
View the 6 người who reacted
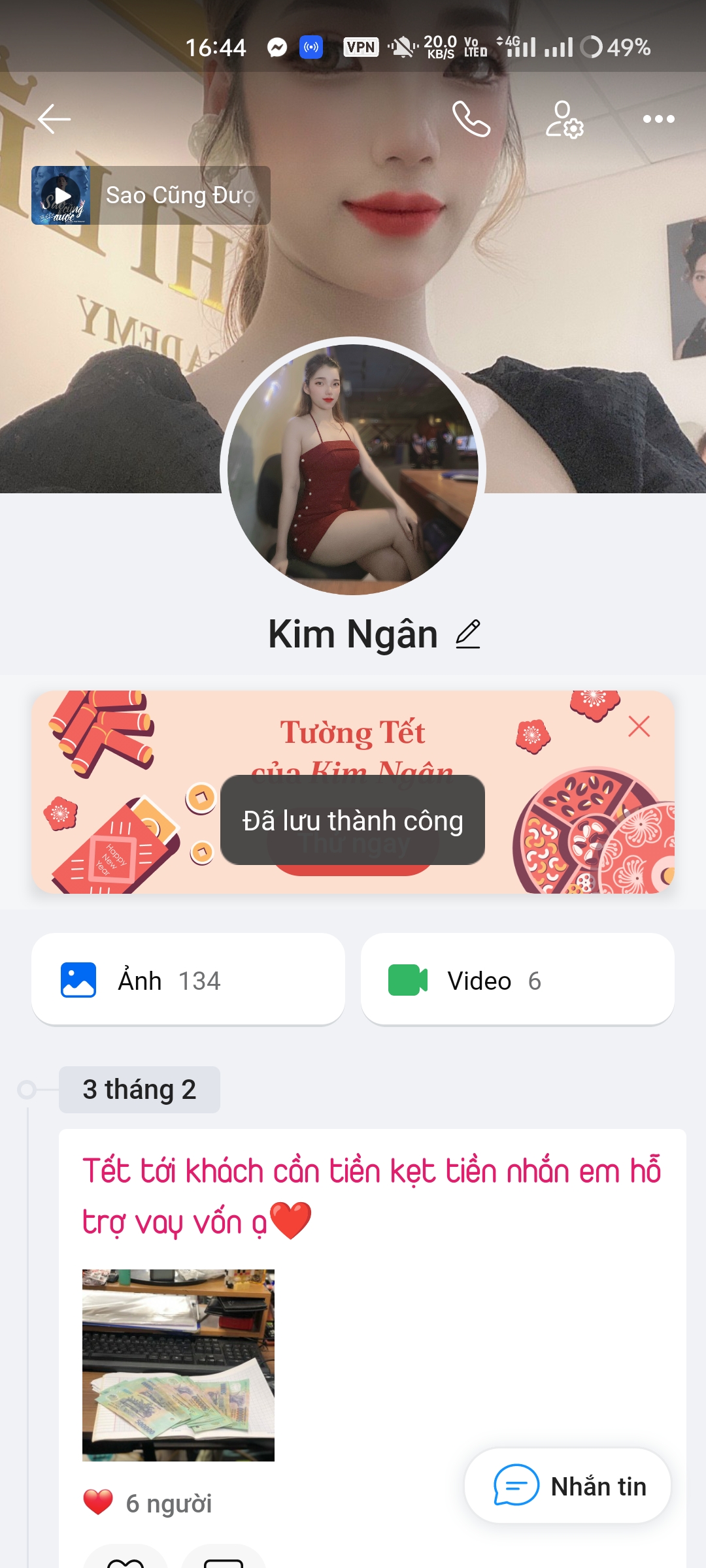pyautogui.click(x=168, y=1503)
